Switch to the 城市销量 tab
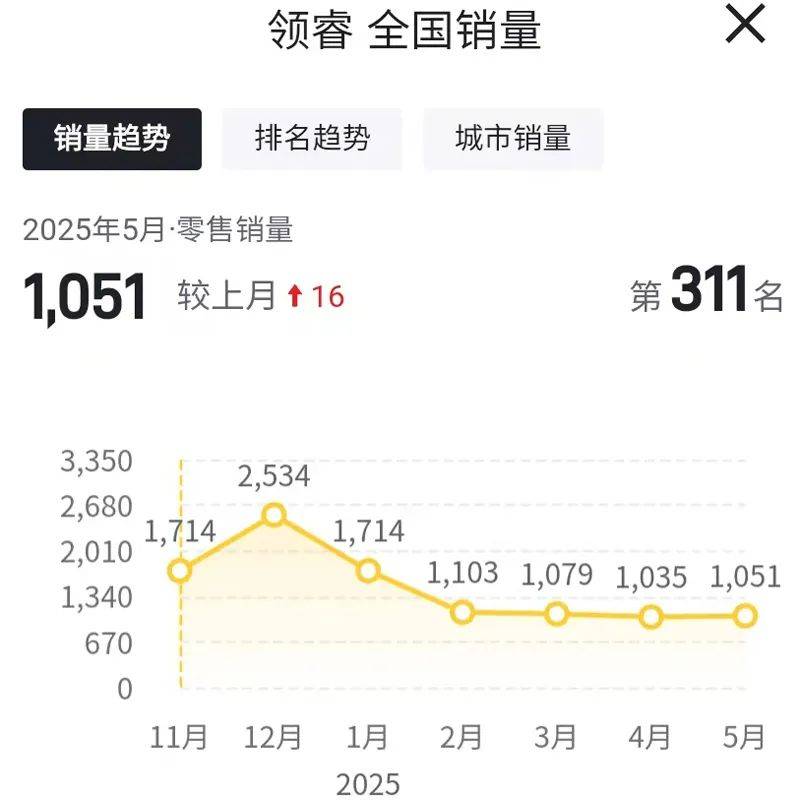800x800 pixels. (512, 139)
